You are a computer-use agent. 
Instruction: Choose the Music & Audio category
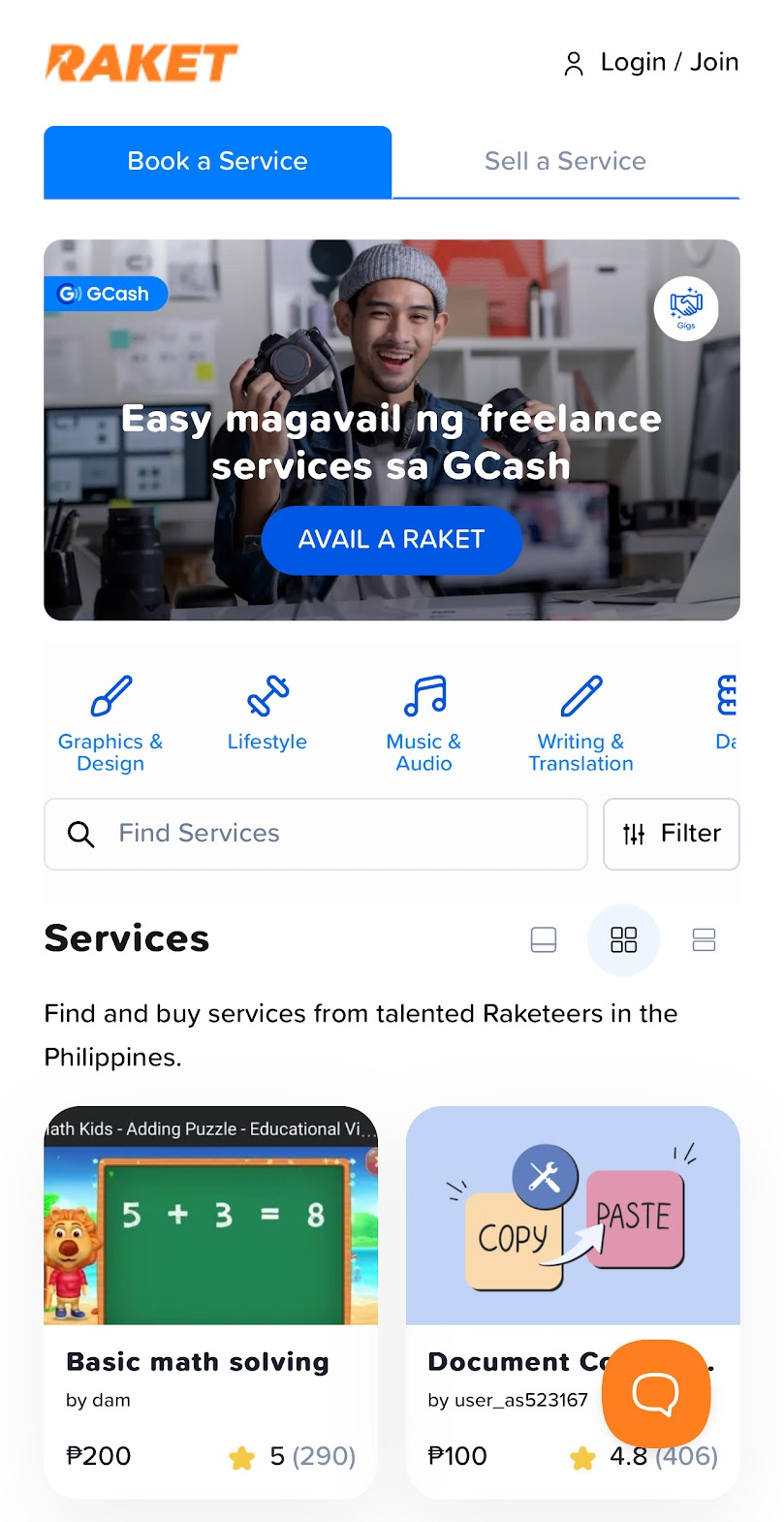[x=423, y=724]
